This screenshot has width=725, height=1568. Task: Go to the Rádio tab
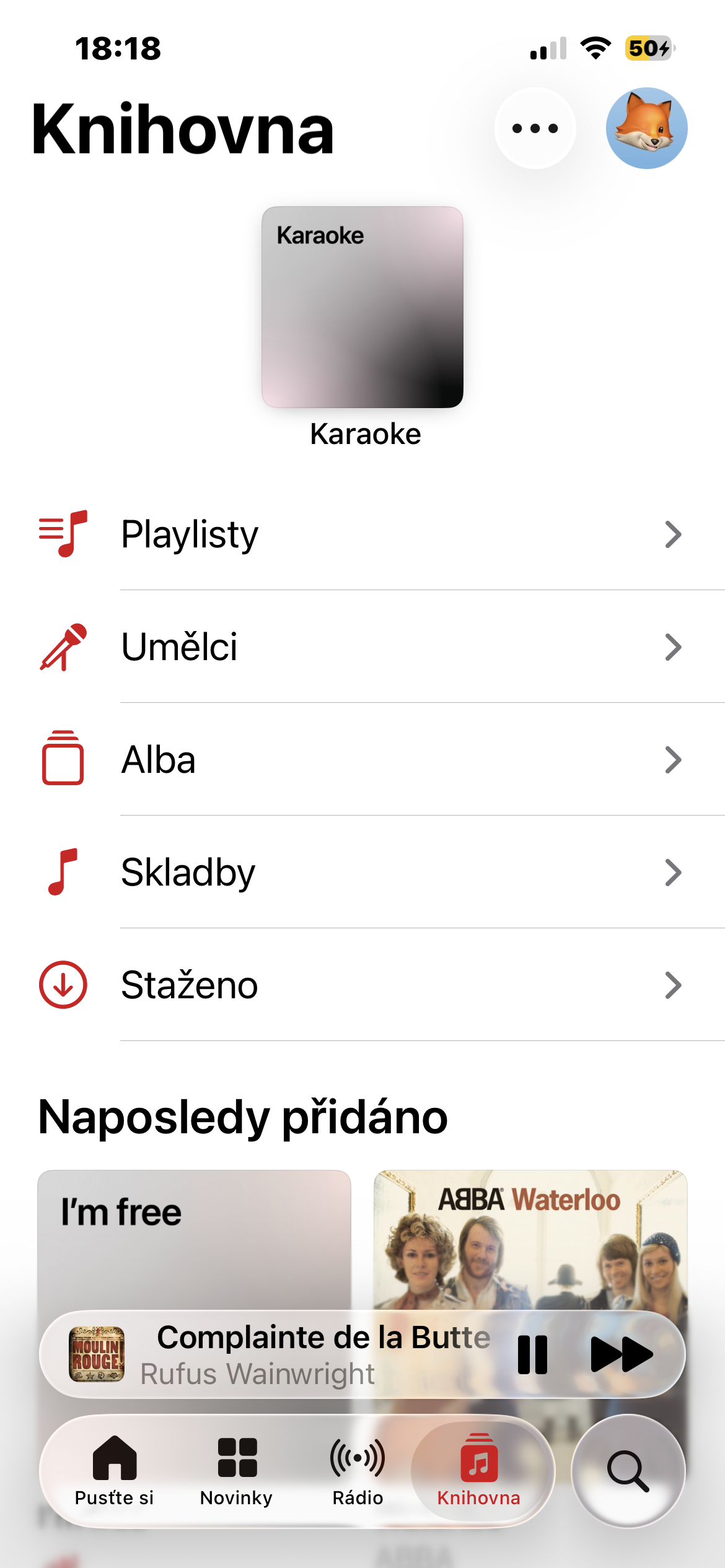[x=358, y=1471]
